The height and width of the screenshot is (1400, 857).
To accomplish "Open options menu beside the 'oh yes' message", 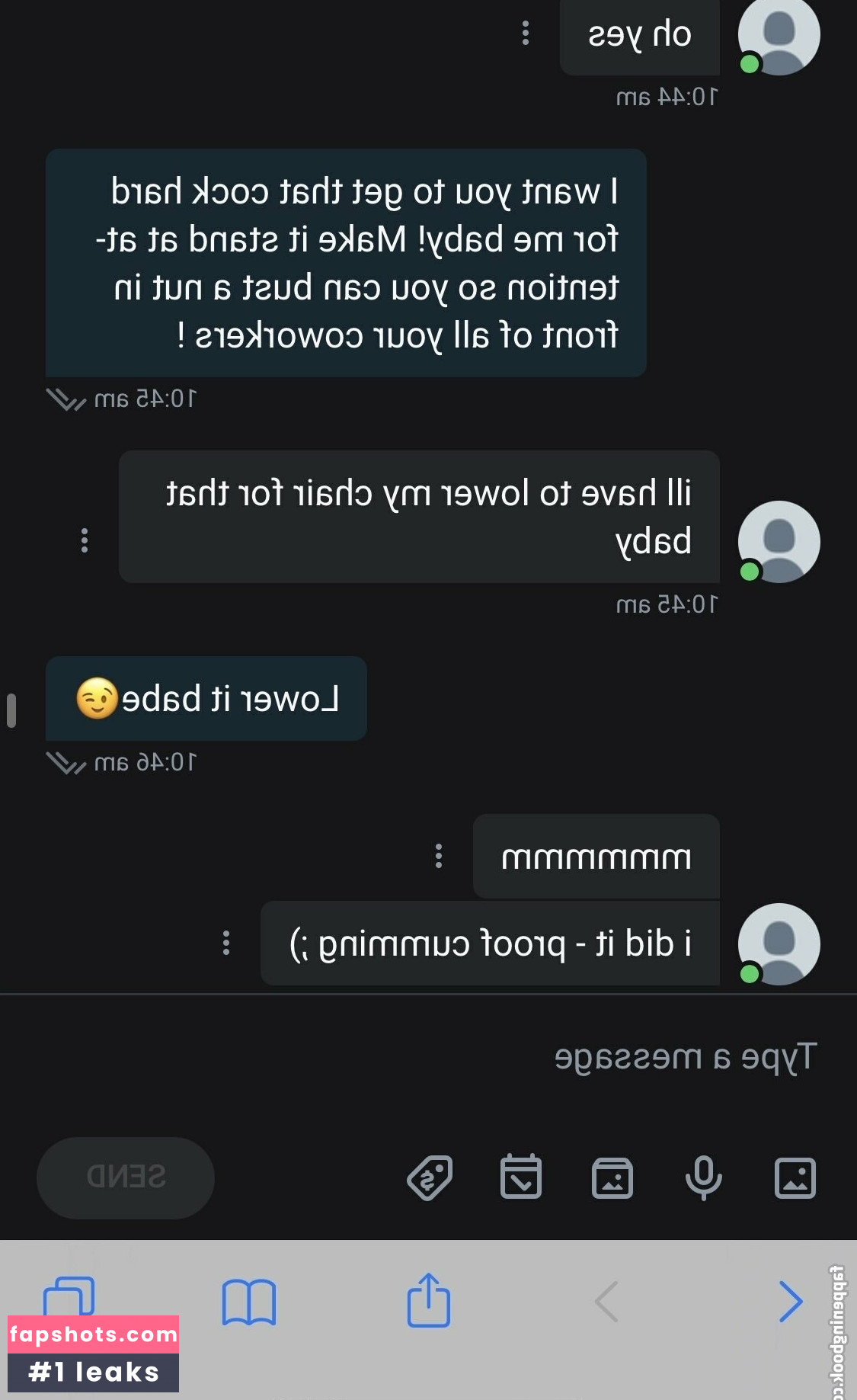I will point(525,33).
